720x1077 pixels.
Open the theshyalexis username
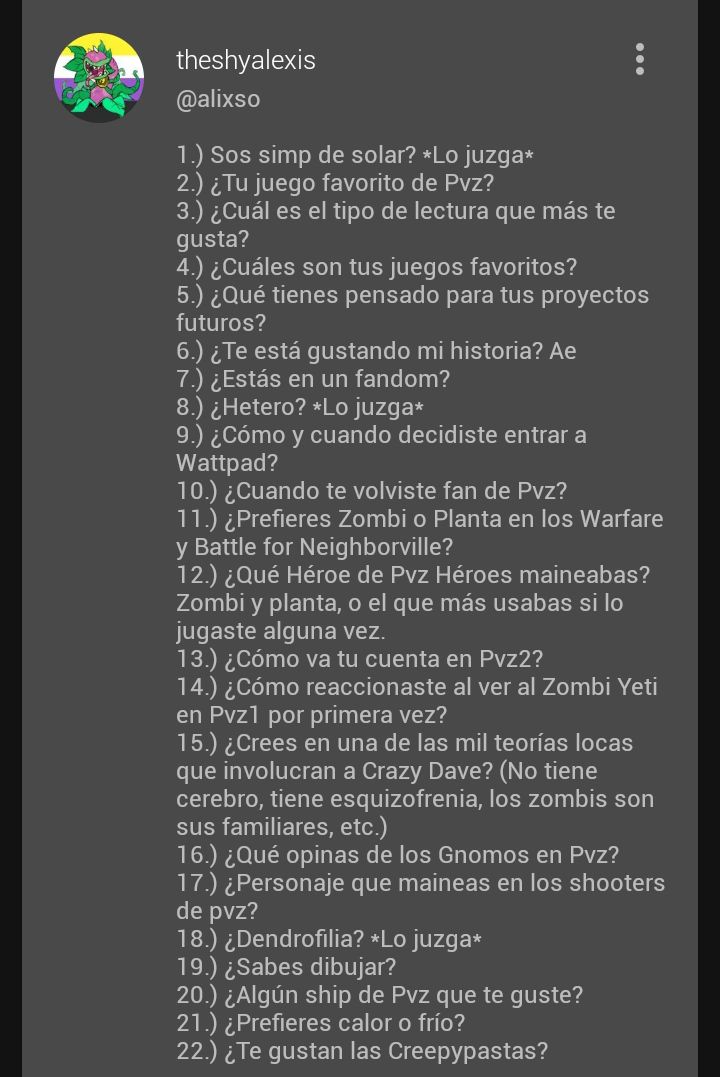pos(245,60)
